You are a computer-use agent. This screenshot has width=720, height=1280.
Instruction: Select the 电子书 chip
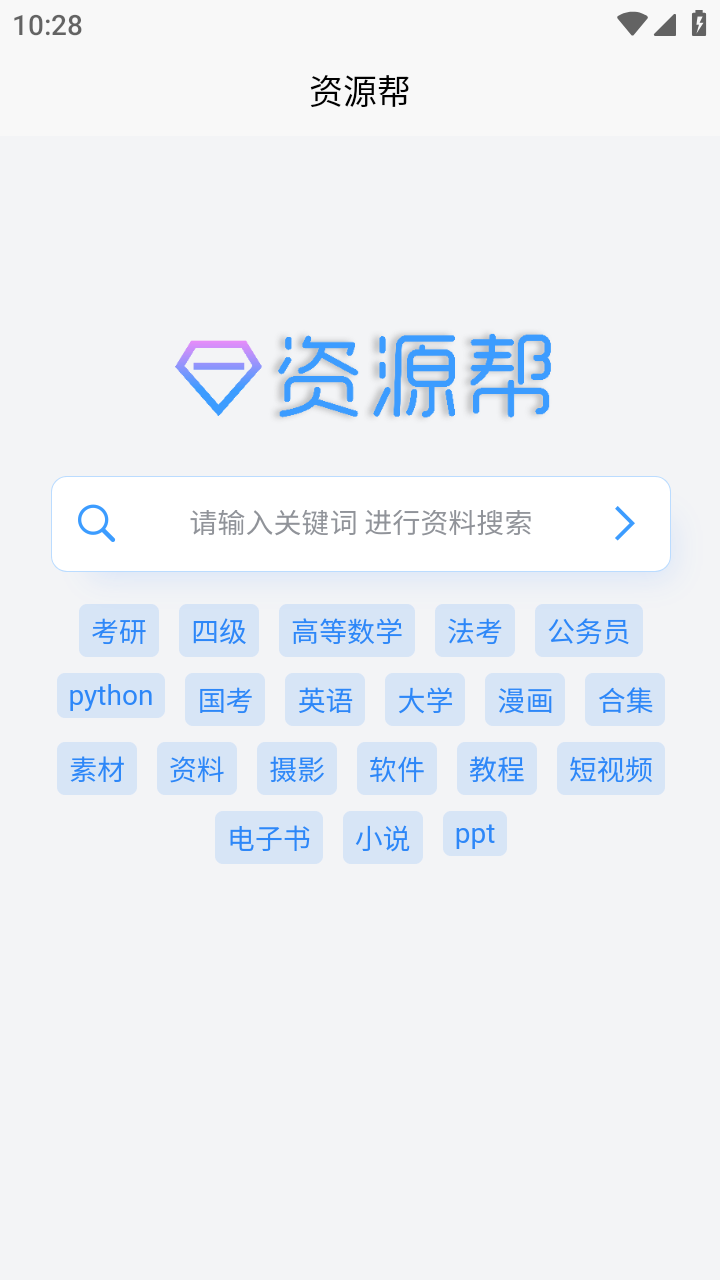[x=269, y=838]
